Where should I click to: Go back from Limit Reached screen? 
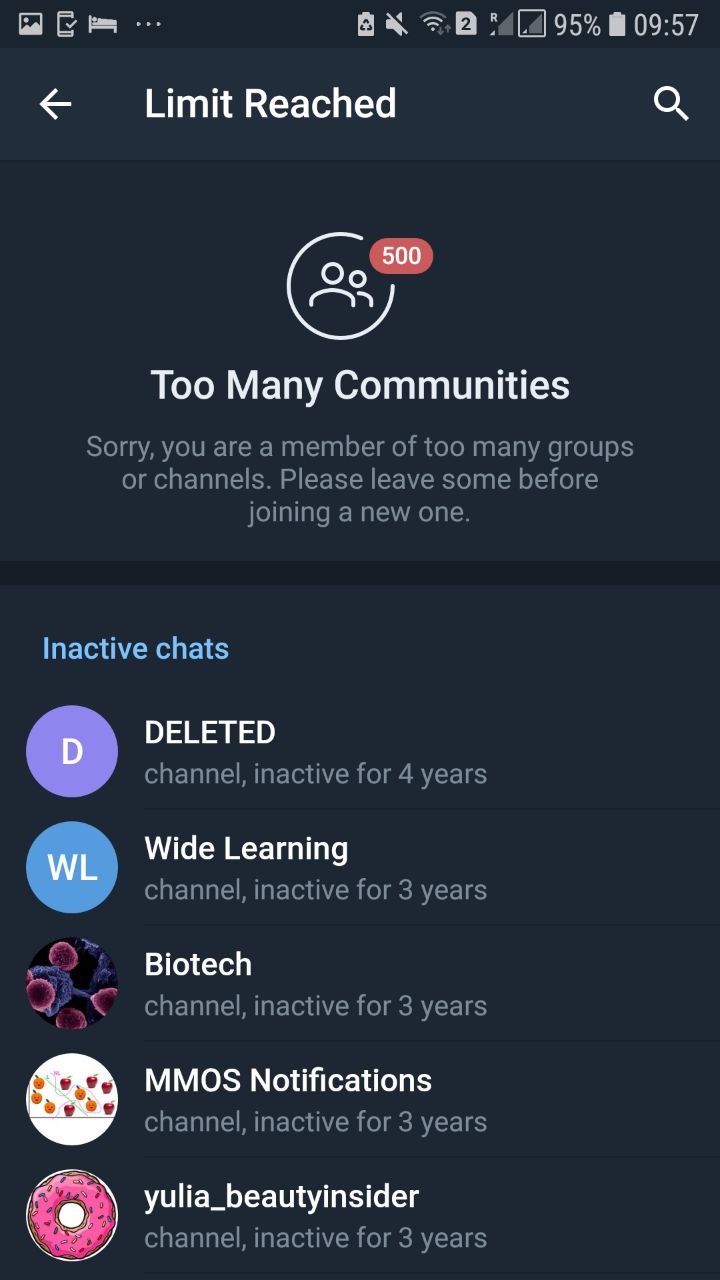(x=55, y=104)
